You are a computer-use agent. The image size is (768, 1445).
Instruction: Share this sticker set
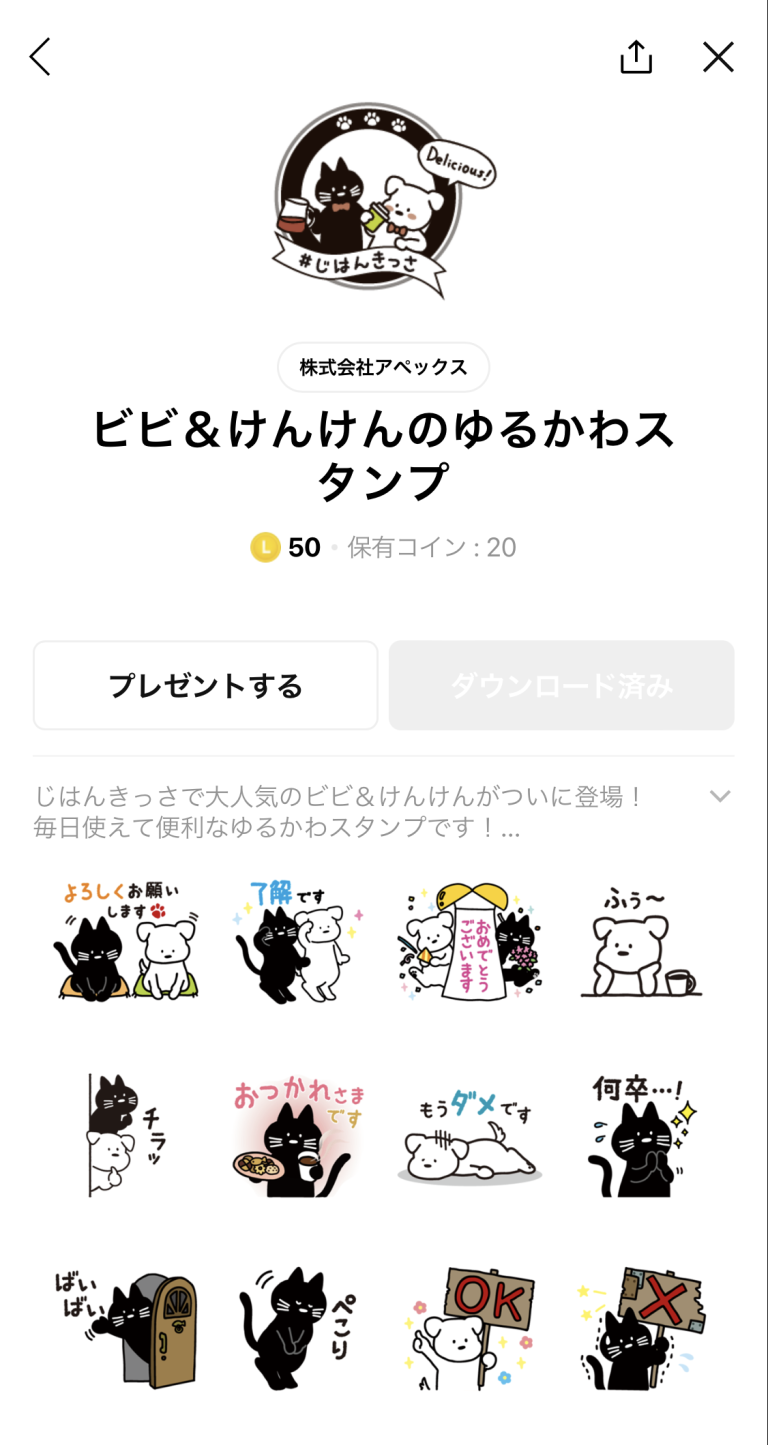pyautogui.click(x=636, y=57)
